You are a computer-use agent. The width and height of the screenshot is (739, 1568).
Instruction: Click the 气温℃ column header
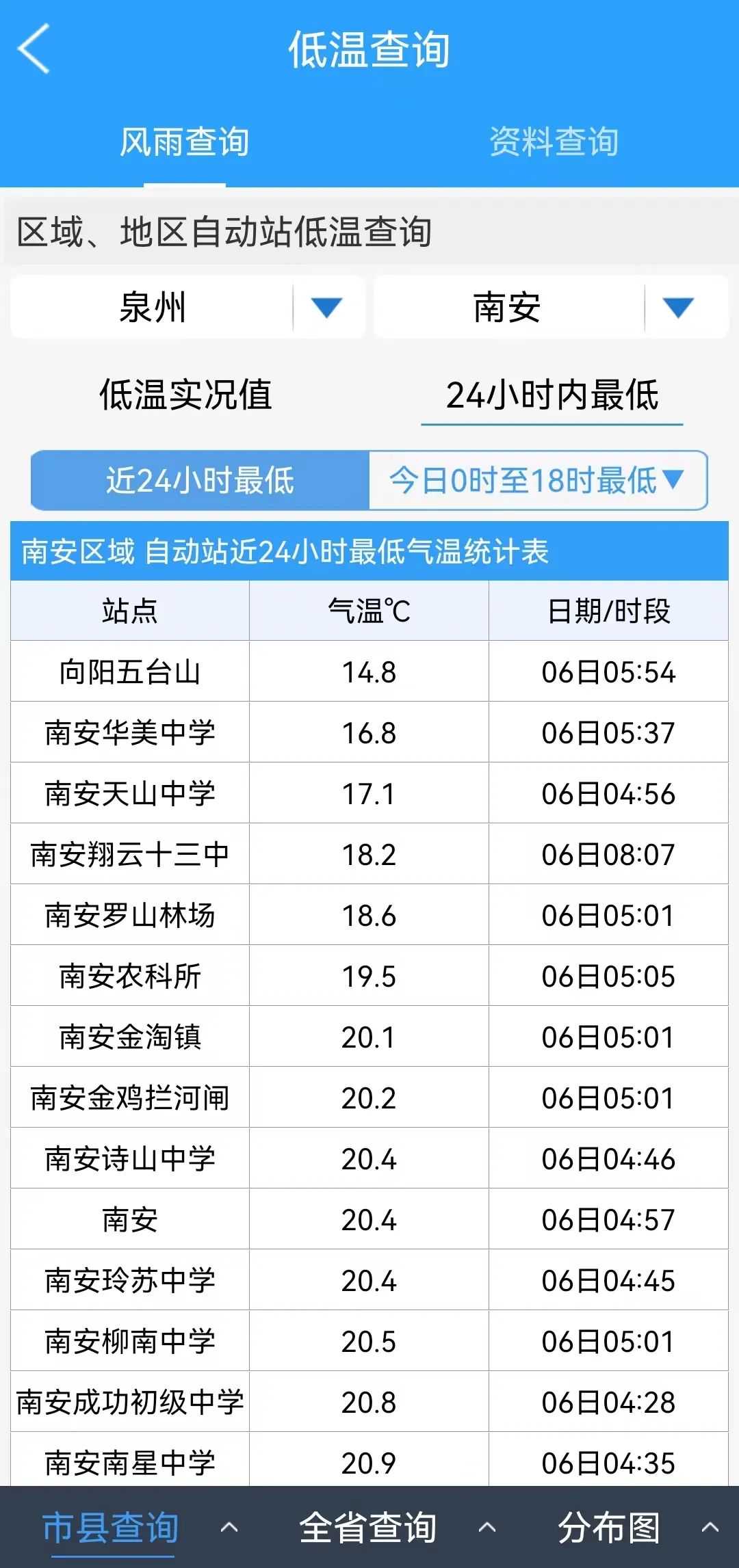pos(369,611)
